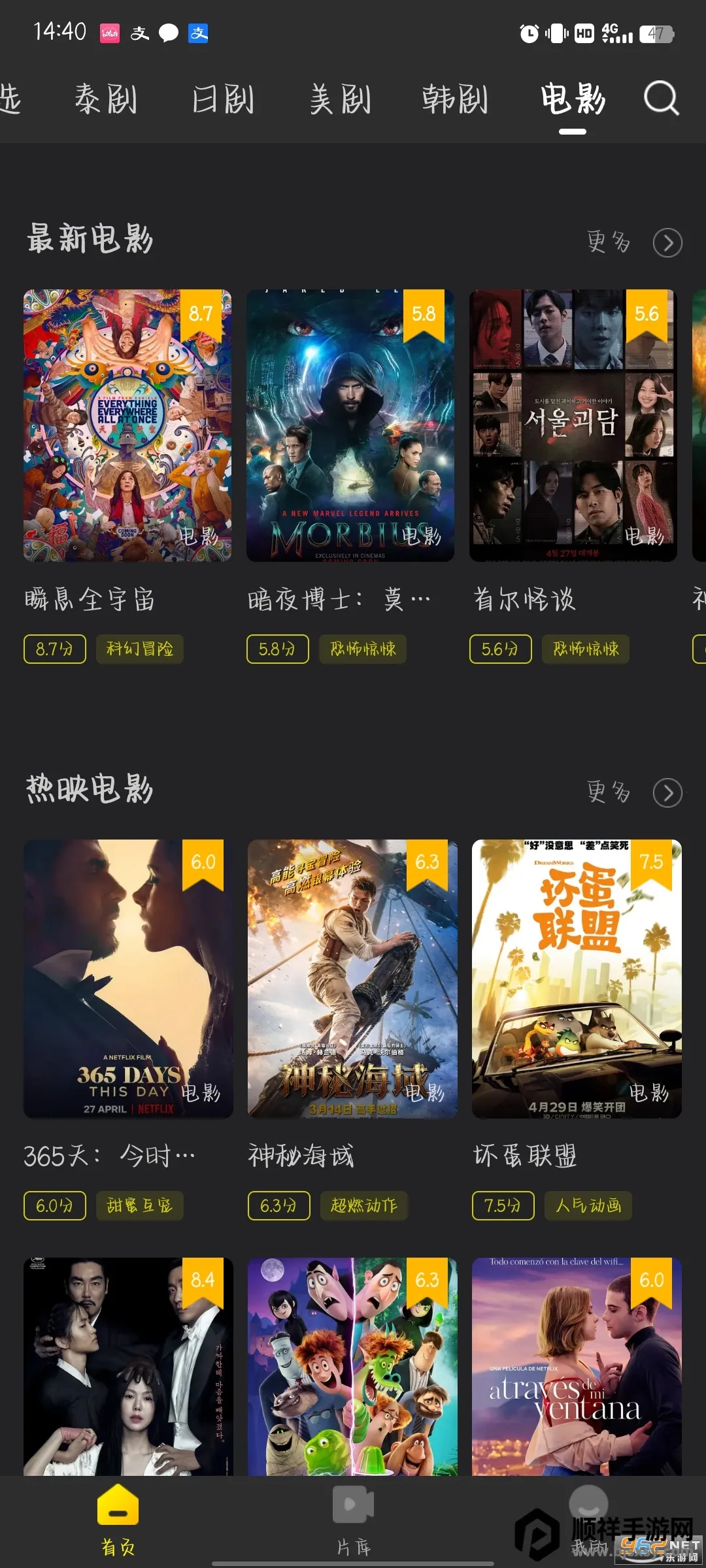Go to the 韩剧 tab

pos(455,100)
